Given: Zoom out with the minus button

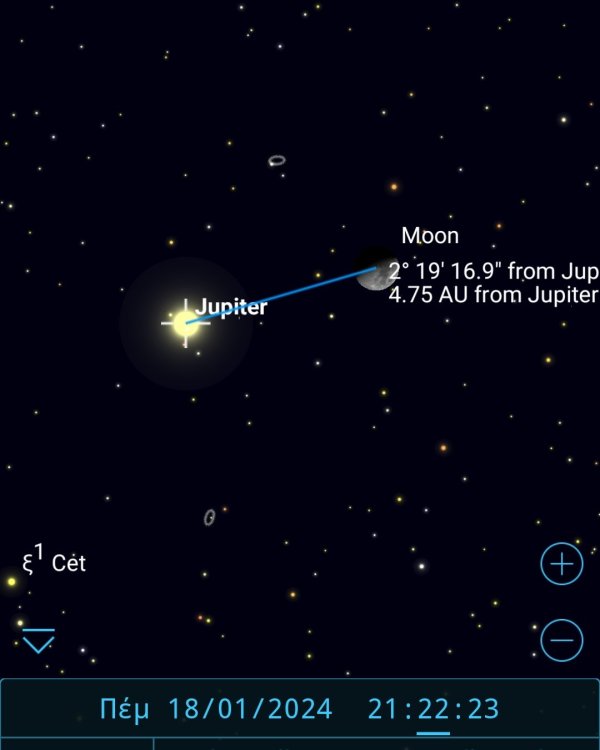Looking at the screenshot, I should pos(561,640).
